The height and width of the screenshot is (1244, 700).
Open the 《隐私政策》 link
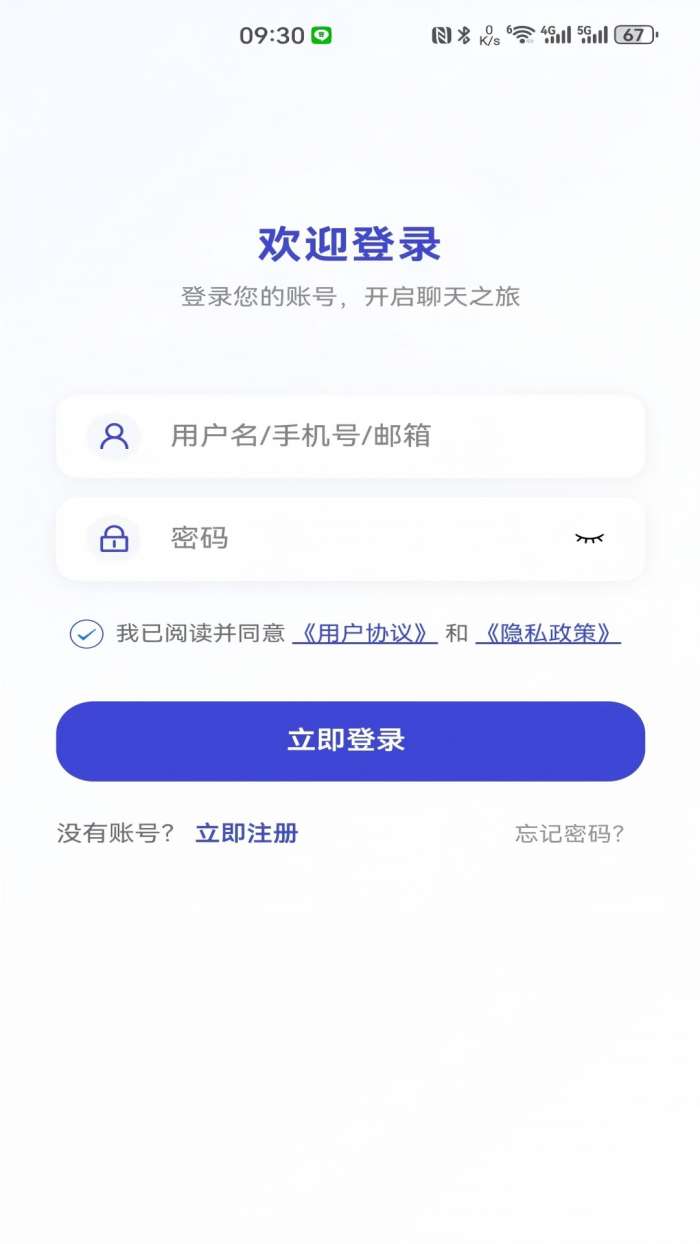tap(548, 634)
